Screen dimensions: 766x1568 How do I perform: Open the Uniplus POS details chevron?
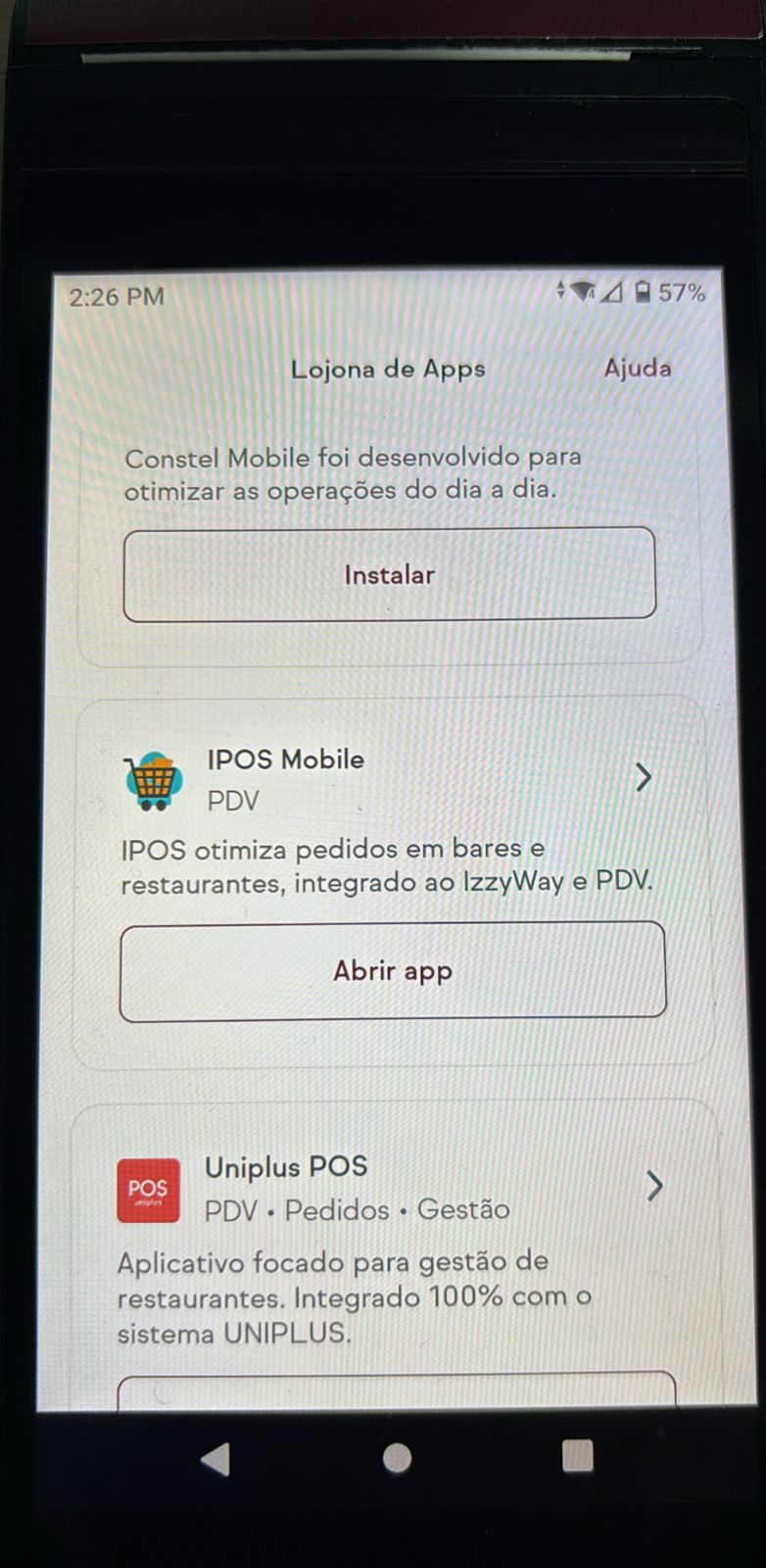[654, 1186]
